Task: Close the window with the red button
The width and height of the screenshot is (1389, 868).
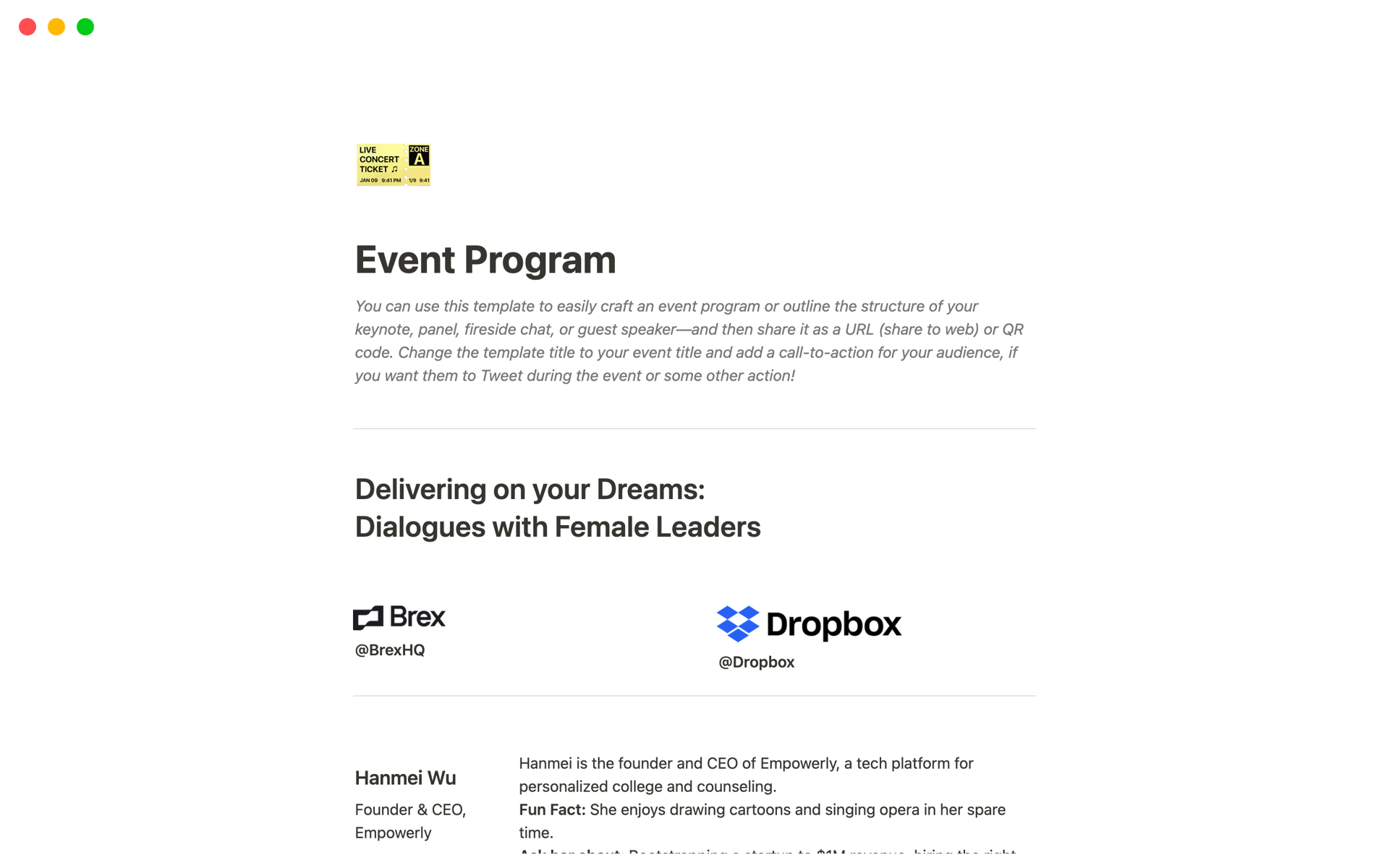Action: click(x=27, y=27)
